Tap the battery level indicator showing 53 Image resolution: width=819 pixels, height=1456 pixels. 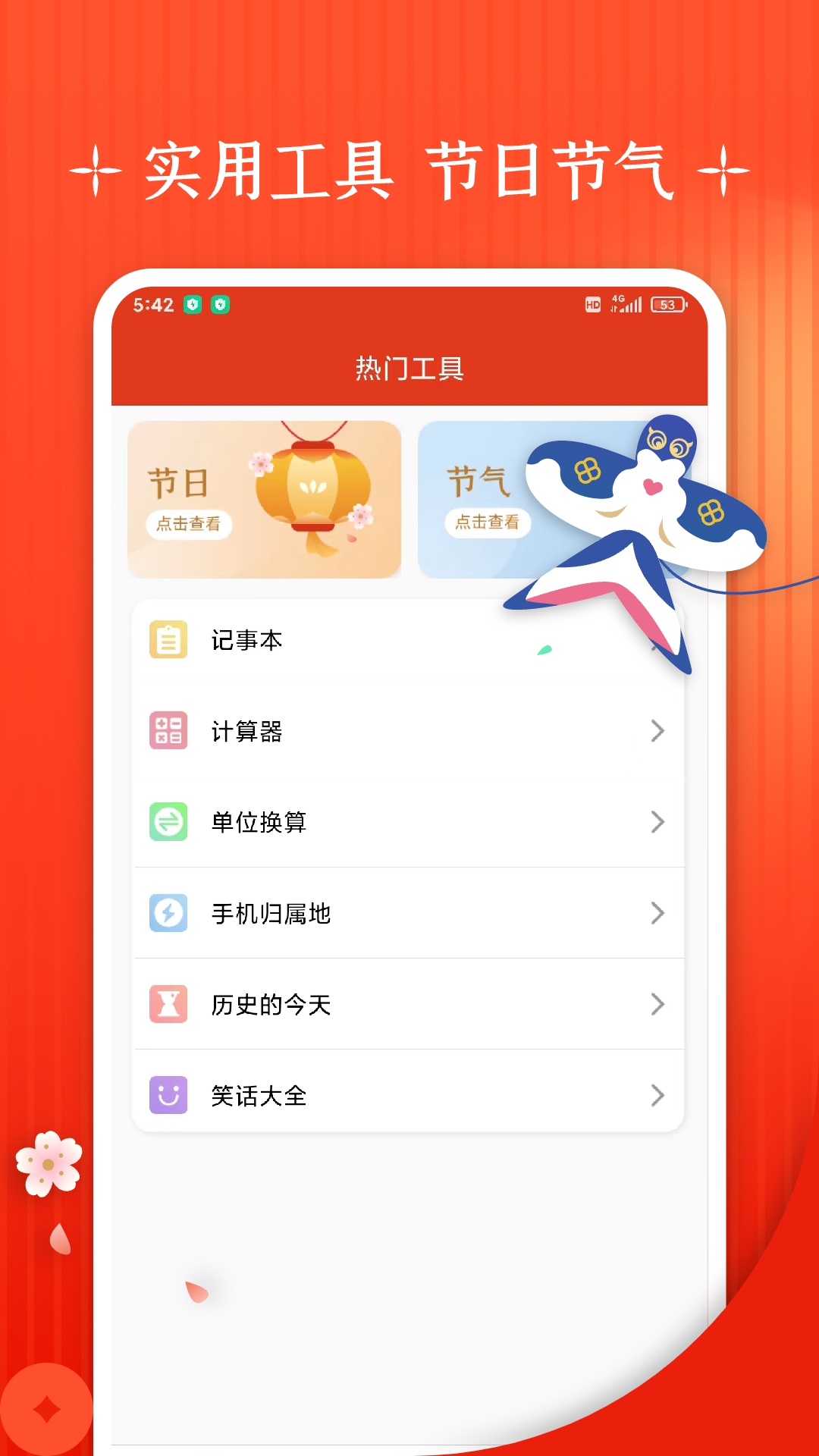pos(667,303)
